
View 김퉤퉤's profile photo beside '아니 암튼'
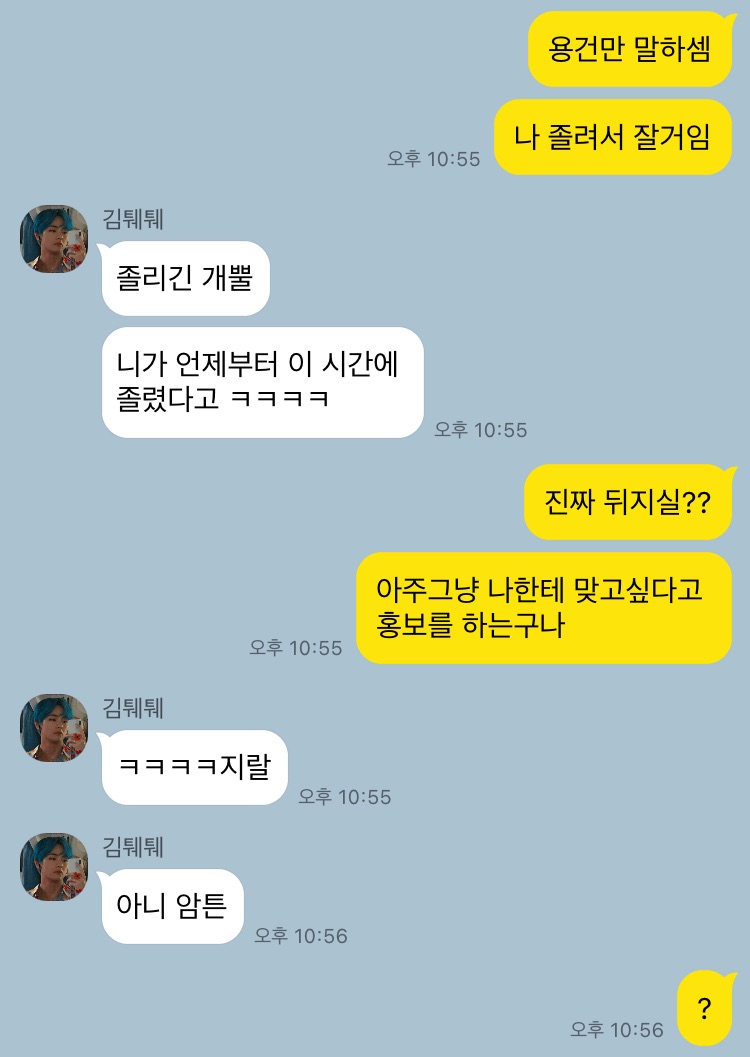[x=54, y=867]
